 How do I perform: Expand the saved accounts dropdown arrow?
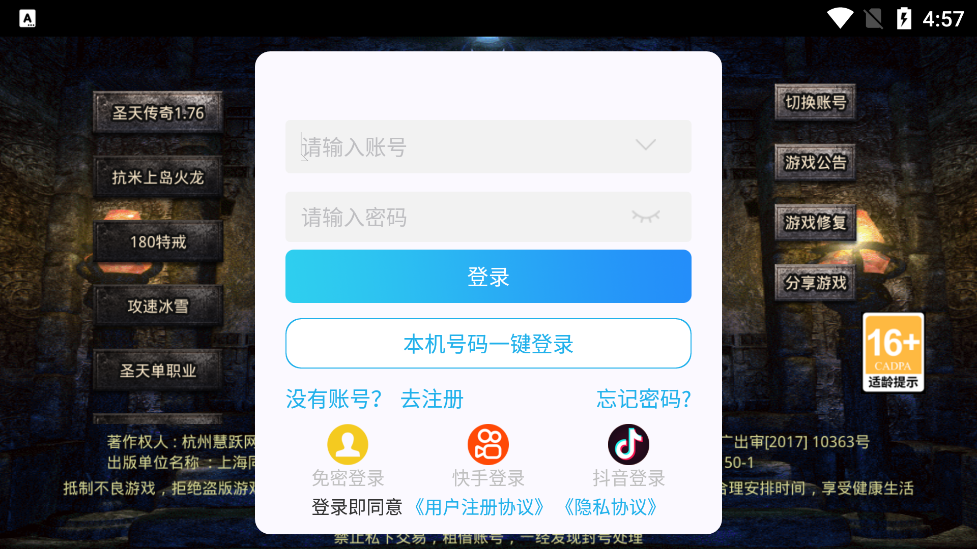(x=646, y=146)
